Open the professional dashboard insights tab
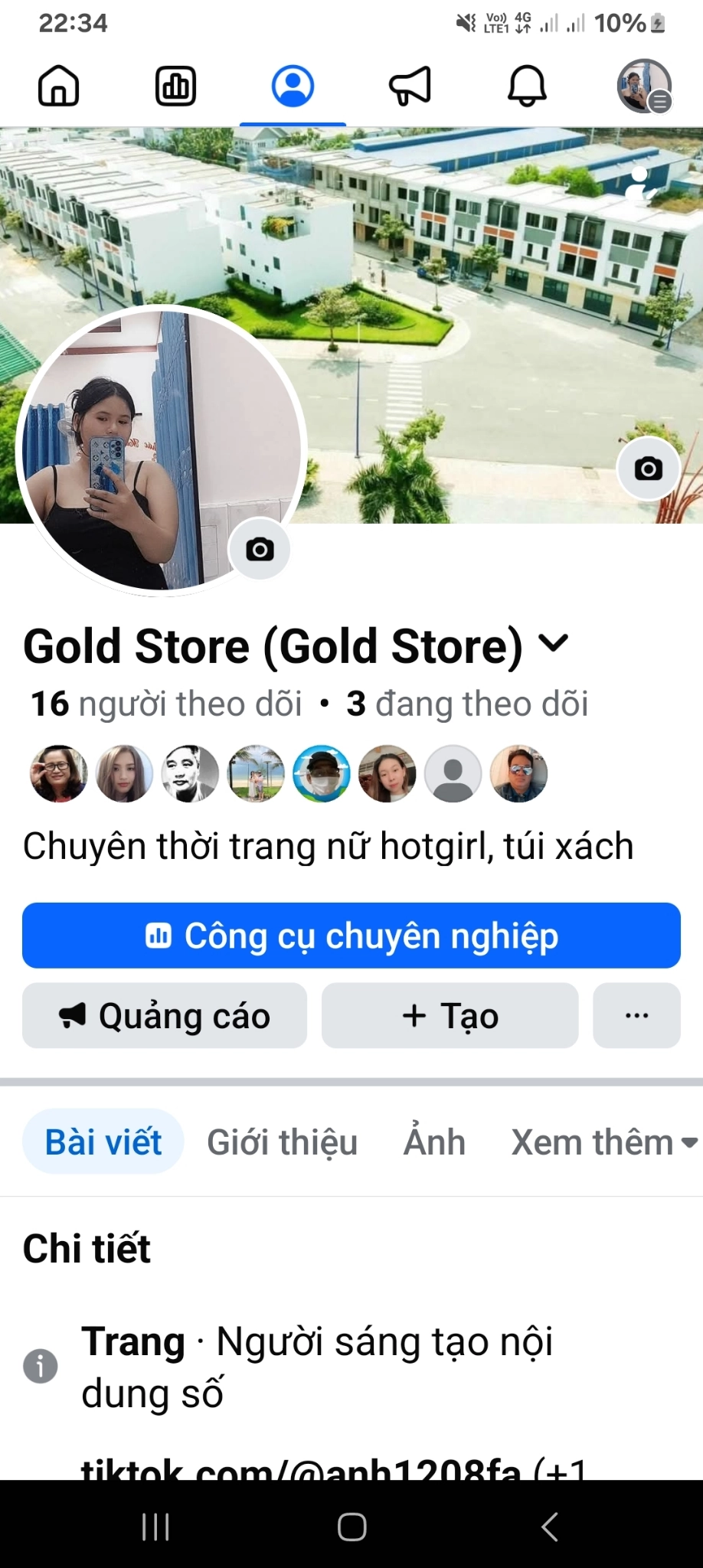Screen dimensions: 703x1568 click(175, 86)
